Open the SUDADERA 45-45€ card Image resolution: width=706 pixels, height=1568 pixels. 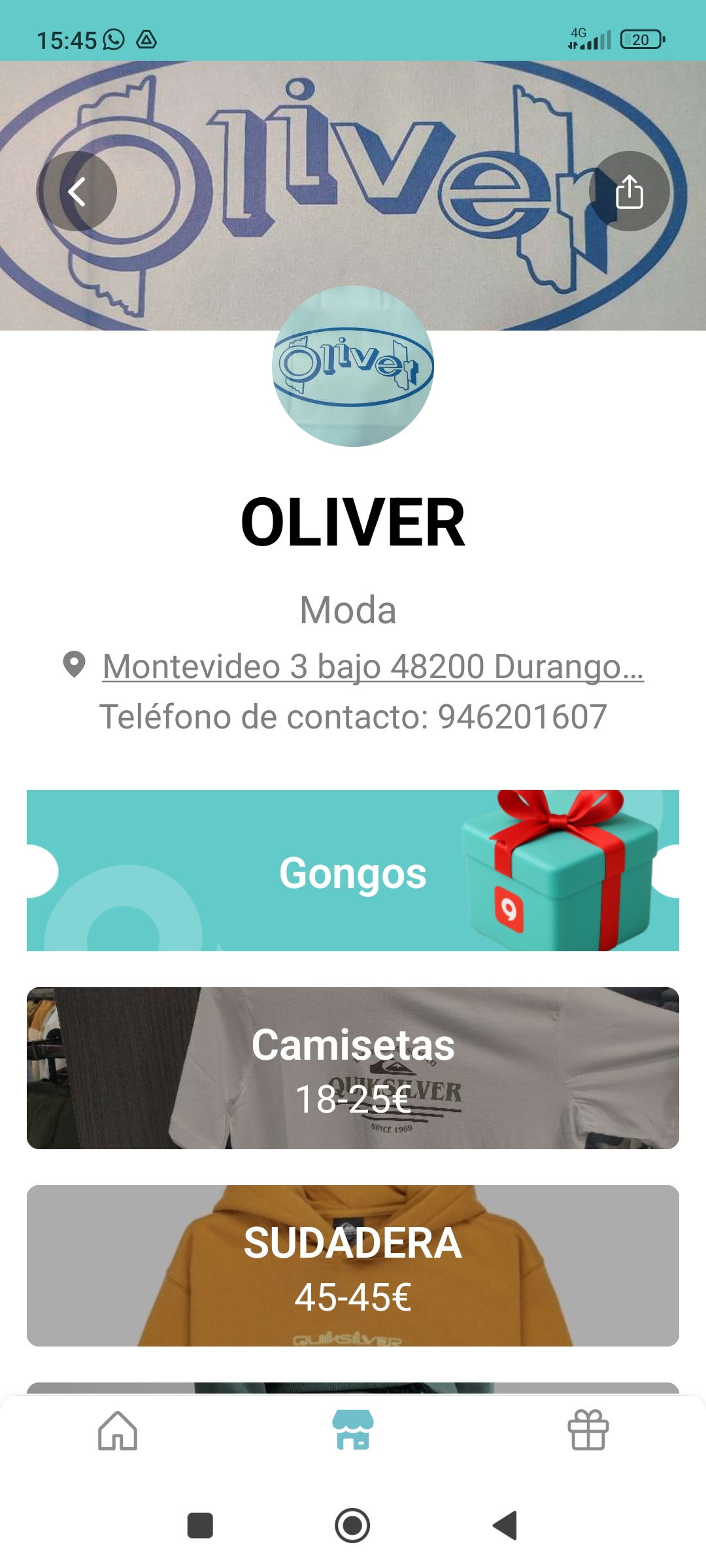coord(353,1266)
